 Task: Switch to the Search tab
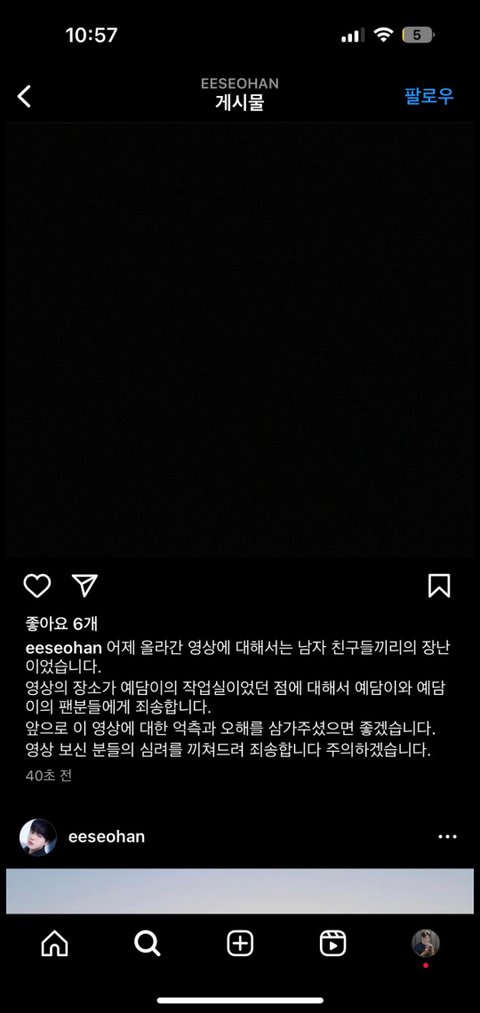click(x=147, y=944)
